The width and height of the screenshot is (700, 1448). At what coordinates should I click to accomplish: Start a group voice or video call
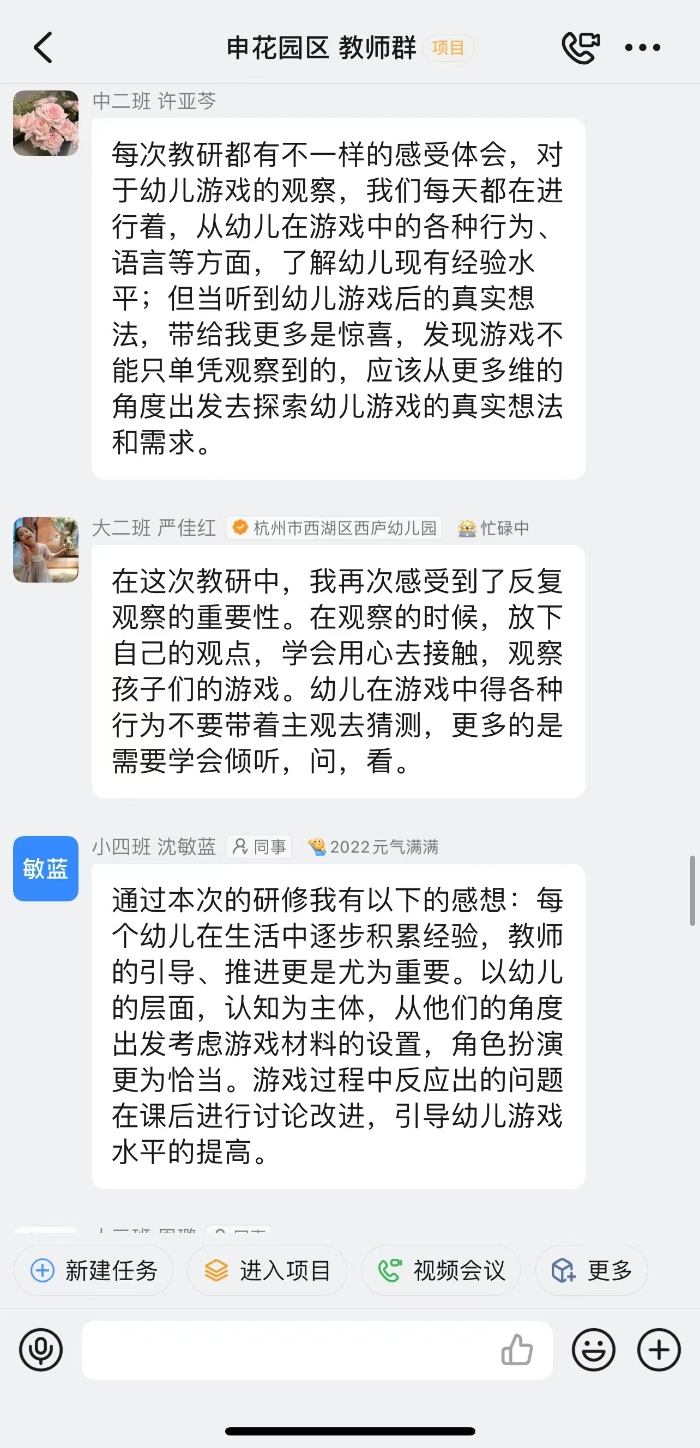(580, 47)
